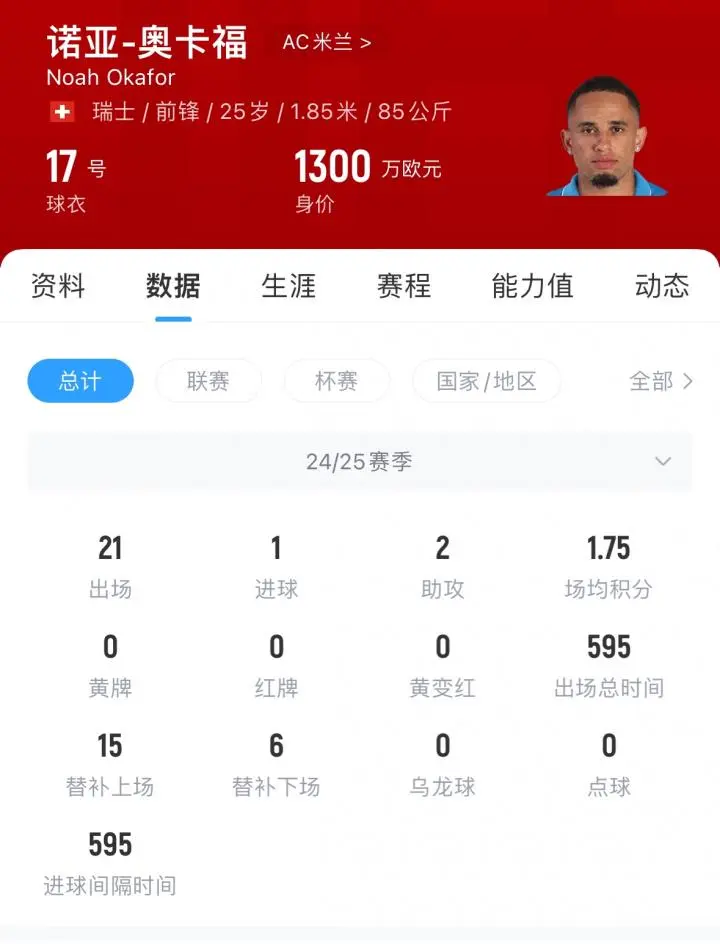View the 赛程 tab
Screen dimensions: 720x944
403,287
